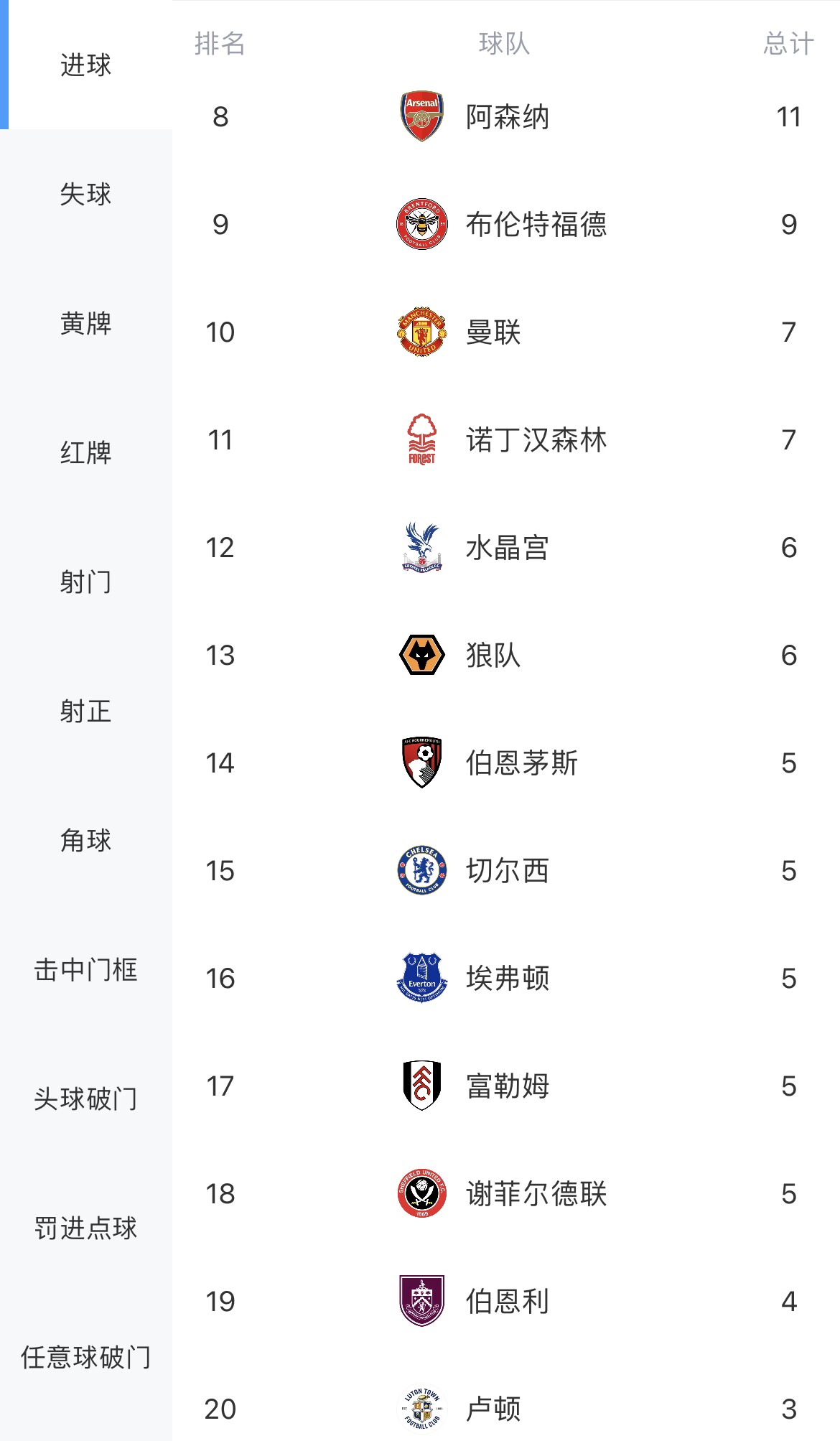This screenshot has height=1441, width=840.
Task: Open the 黄牌 ranking tab
Action: 86,324
